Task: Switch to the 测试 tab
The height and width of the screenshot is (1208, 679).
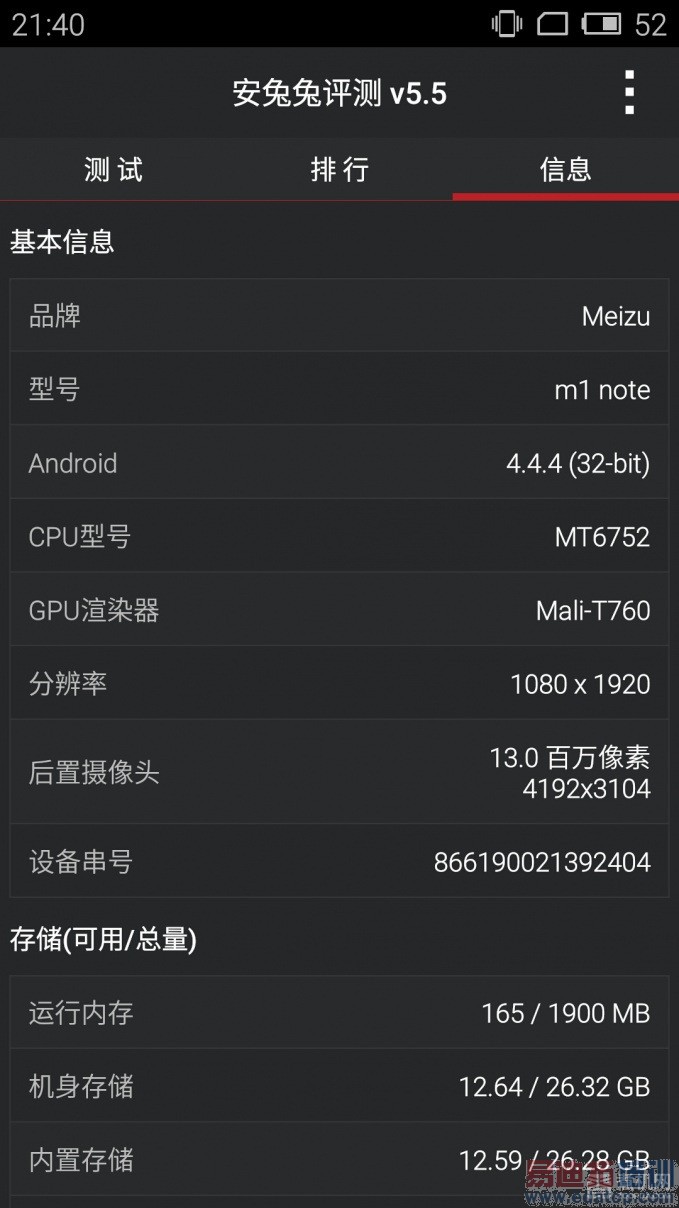Action: pos(113,169)
